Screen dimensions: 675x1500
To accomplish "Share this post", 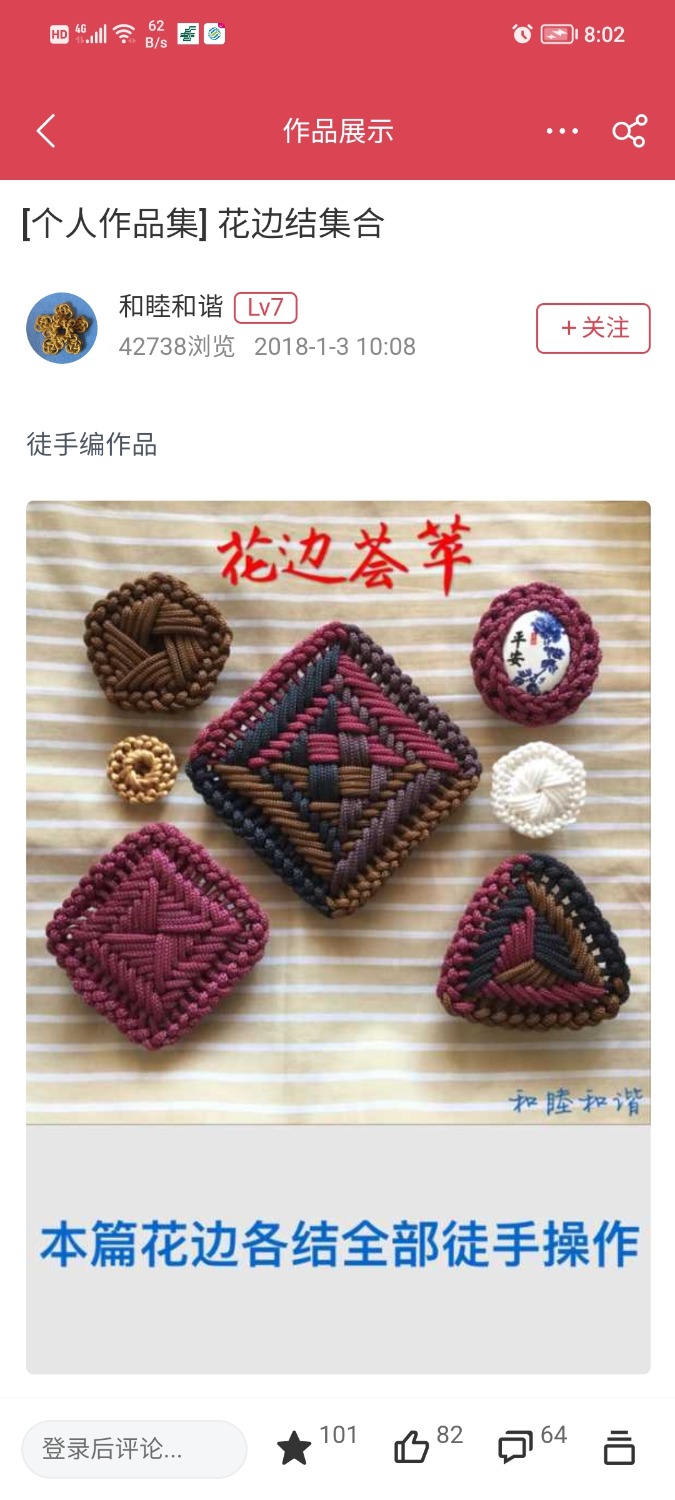I will 629,131.
